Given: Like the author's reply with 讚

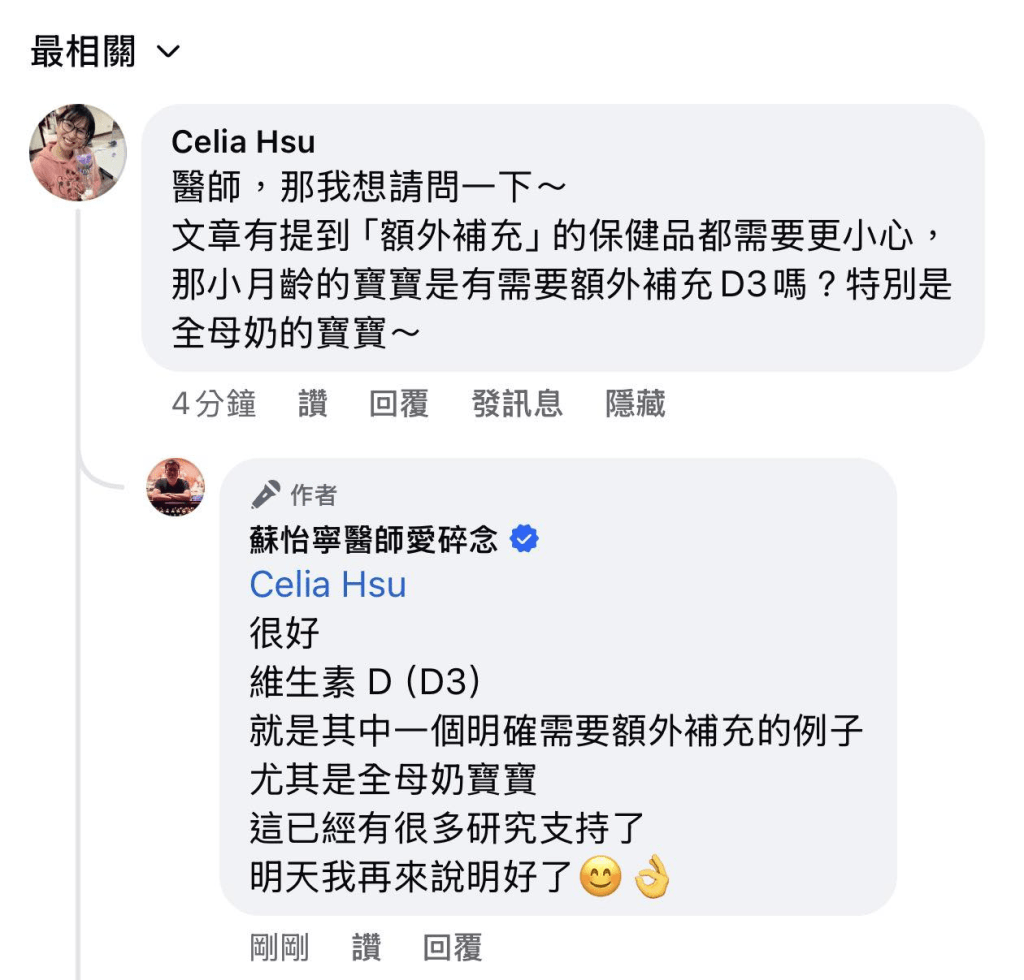Looking at the screenshot, I should tap(367, 946).
